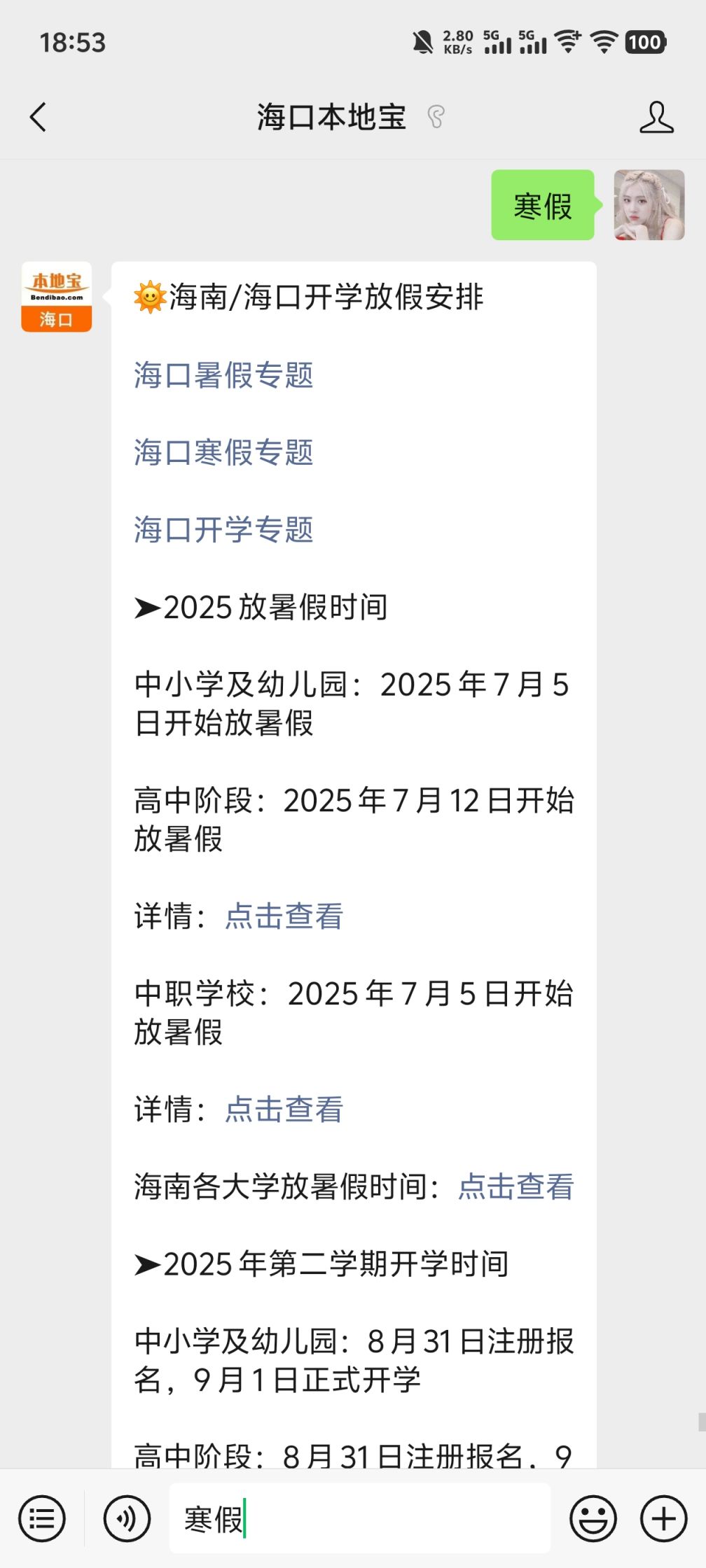Viewport: 706px width, 1568px height.
Task: Tap 点击查看 under 中职学校 summer holiday details
Action: pyautogui.click(x=284, y=1109)
